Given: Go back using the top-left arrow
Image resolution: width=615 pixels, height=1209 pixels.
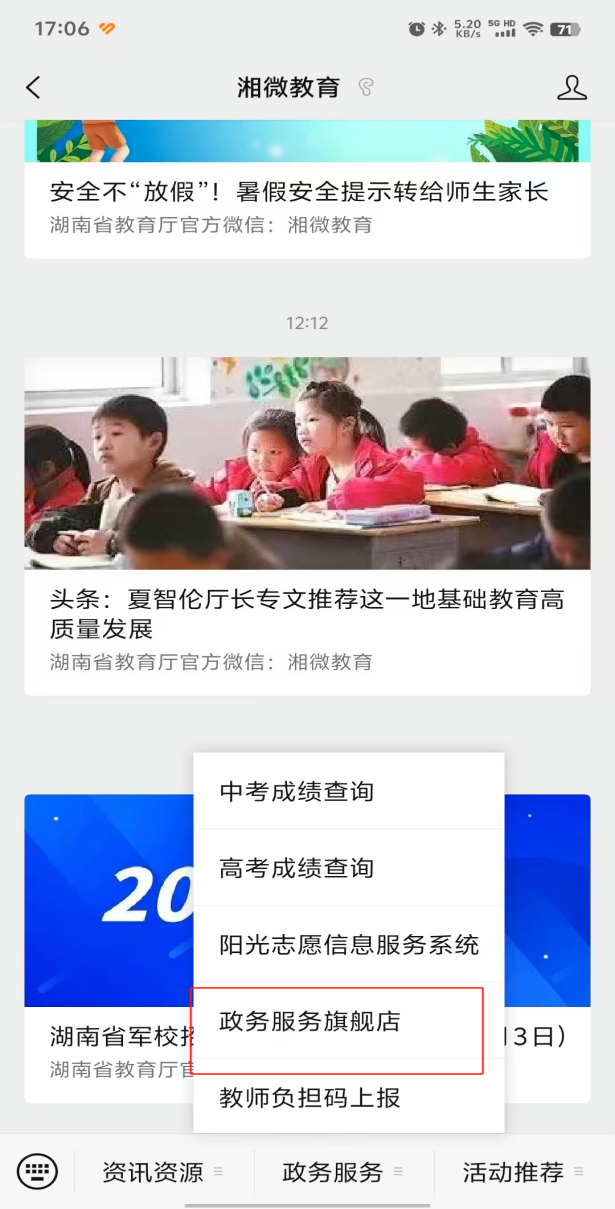Looking at the screenshot, I should [x=33, y=87].
